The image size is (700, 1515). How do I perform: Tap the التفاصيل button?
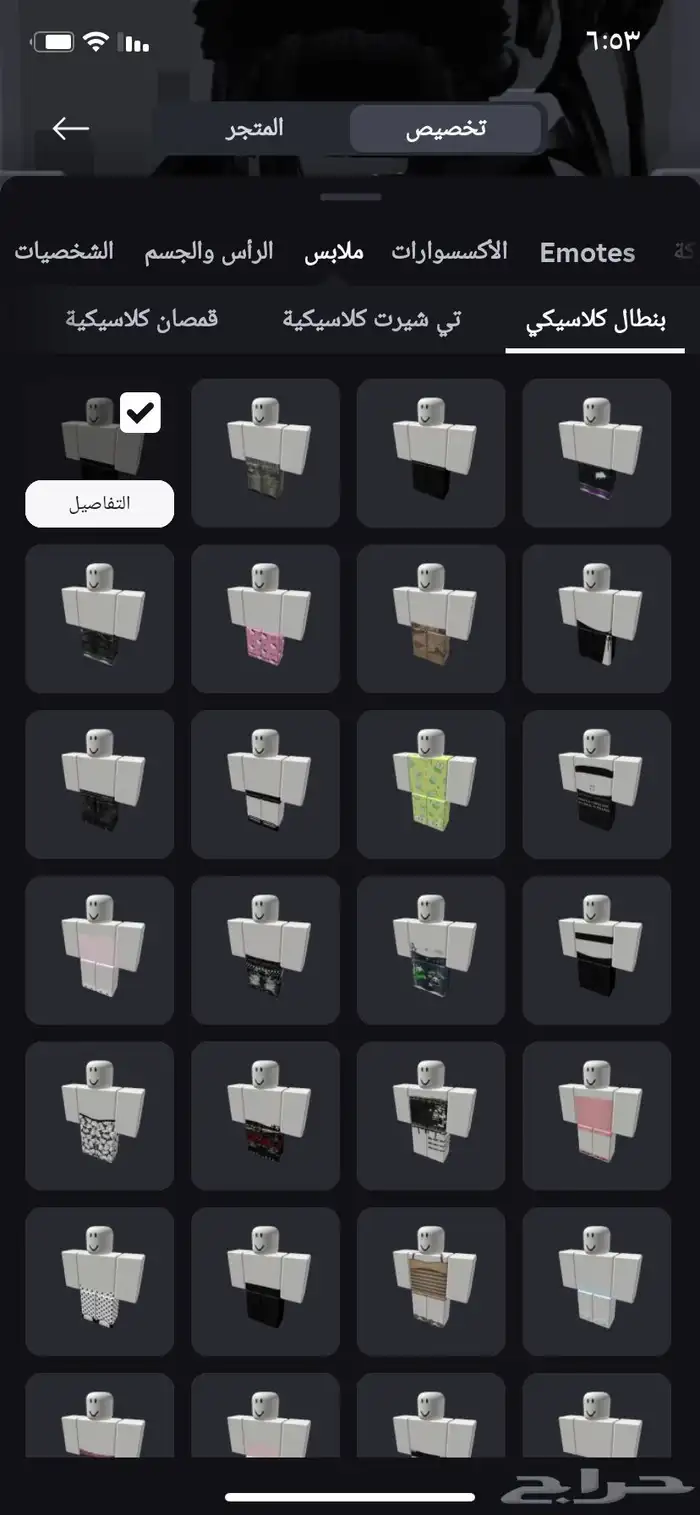tap(99, 504)
